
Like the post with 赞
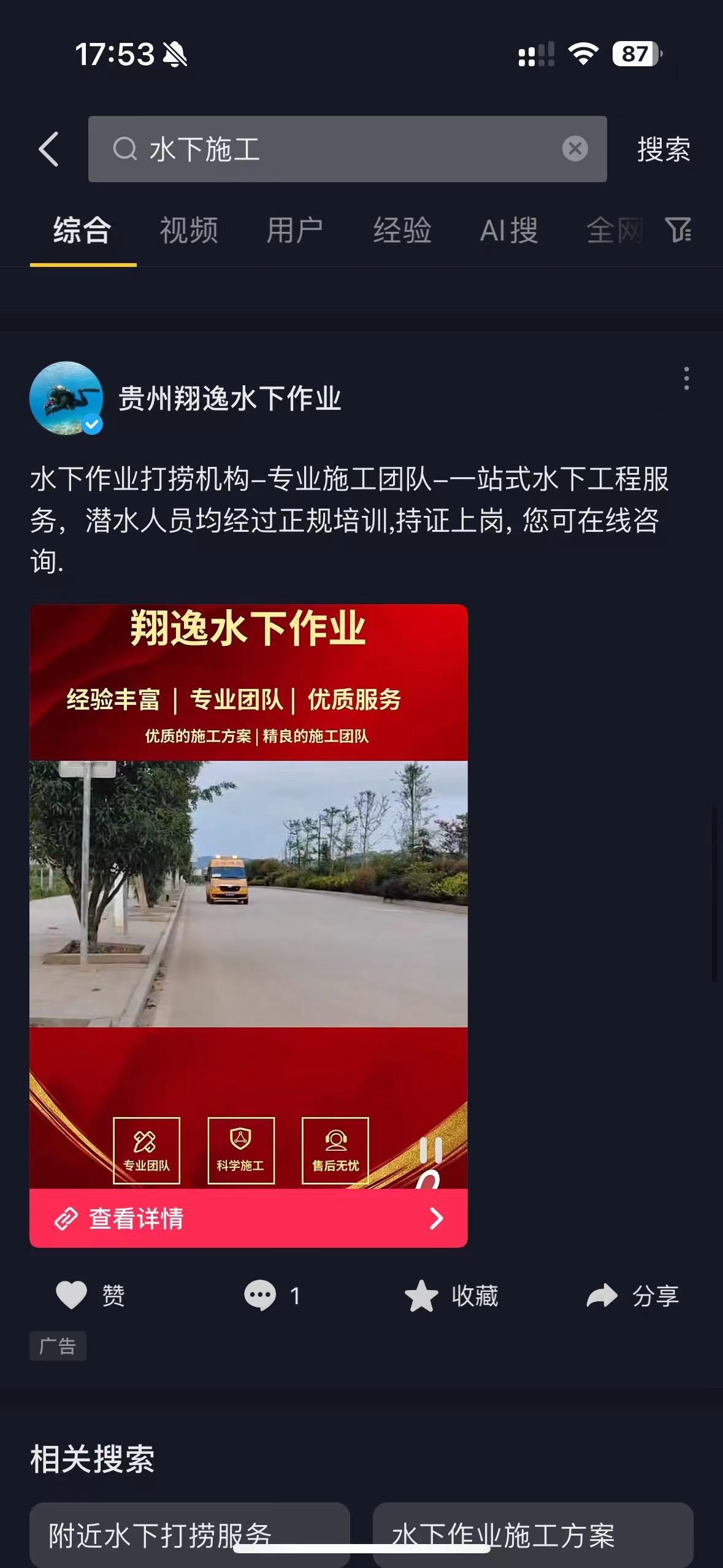coord(90,1296)
